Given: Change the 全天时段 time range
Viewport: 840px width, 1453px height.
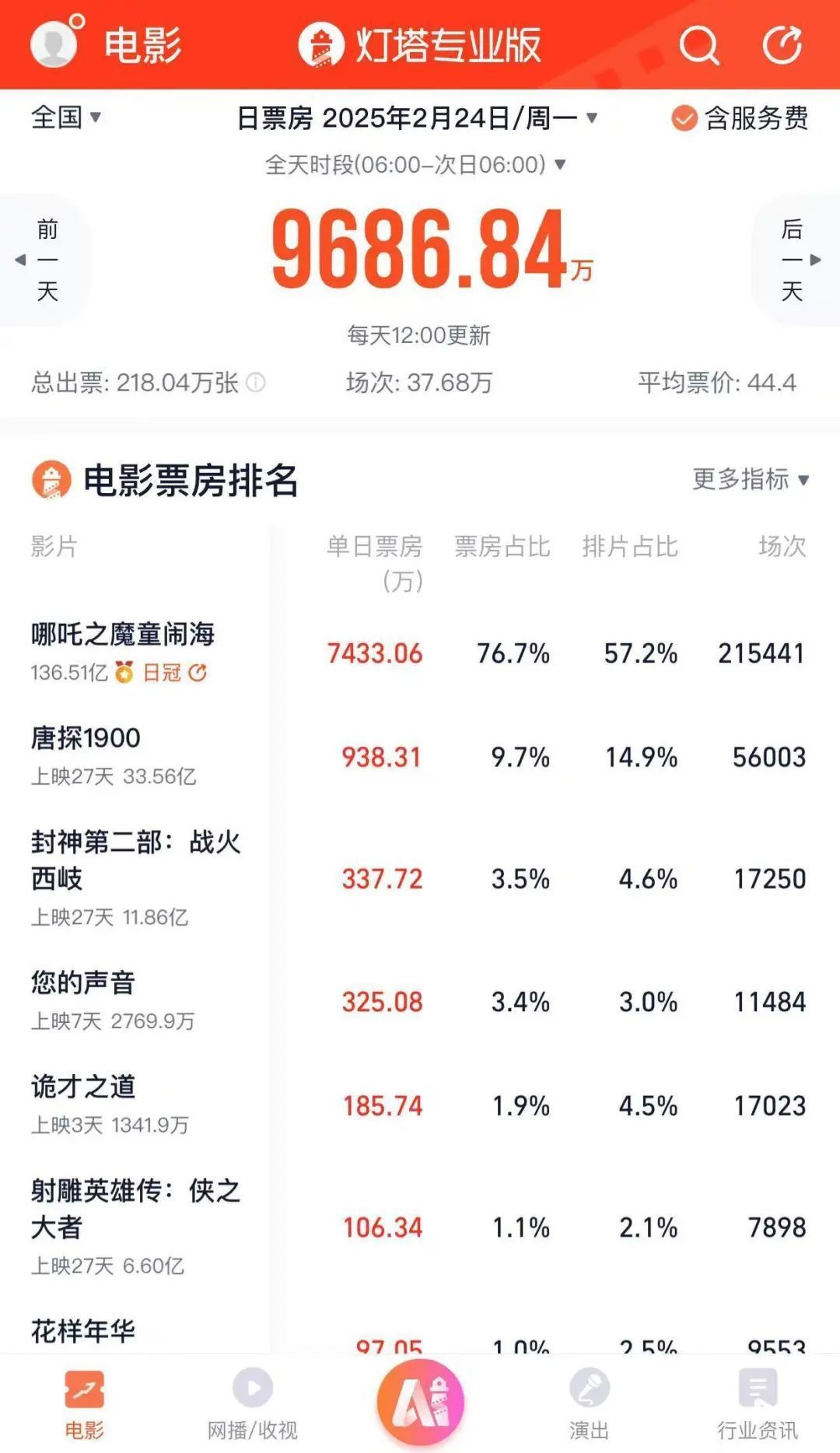Looking at the screenshot, I should coord(415,165).
